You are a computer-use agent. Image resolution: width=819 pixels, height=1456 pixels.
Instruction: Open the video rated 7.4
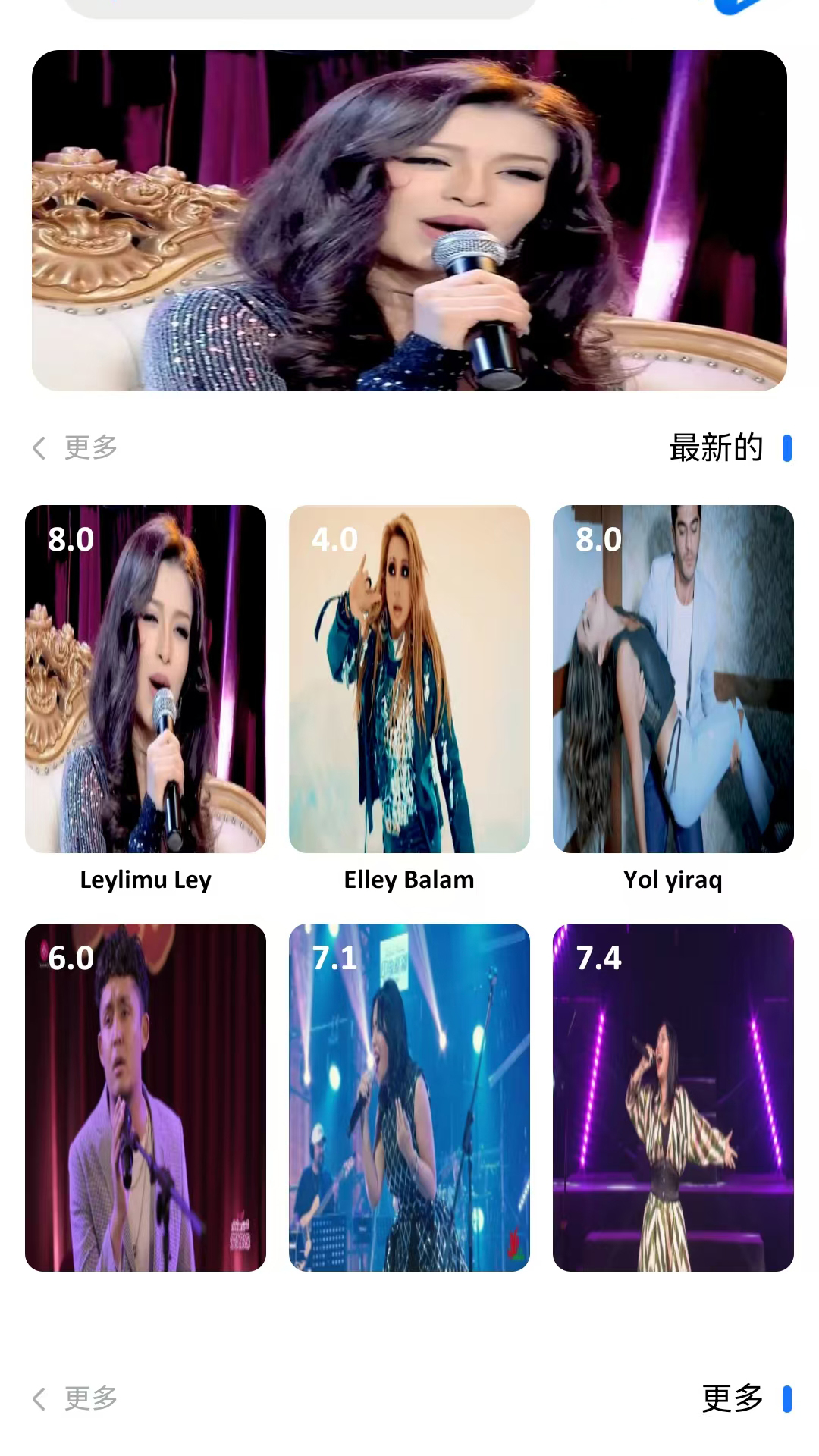[x=673, y=1097]
